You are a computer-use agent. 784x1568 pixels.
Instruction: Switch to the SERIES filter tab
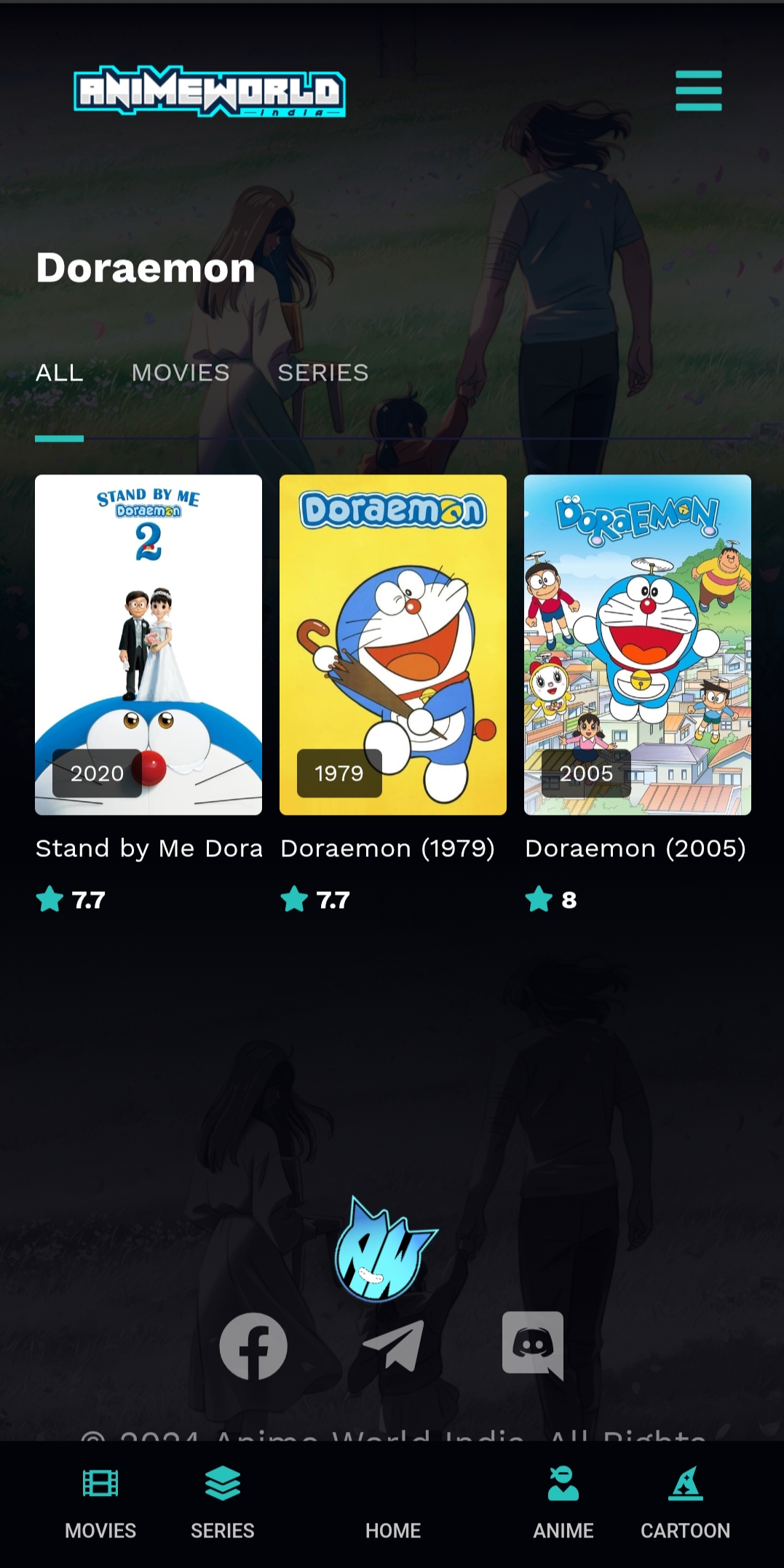pos(323,373)
